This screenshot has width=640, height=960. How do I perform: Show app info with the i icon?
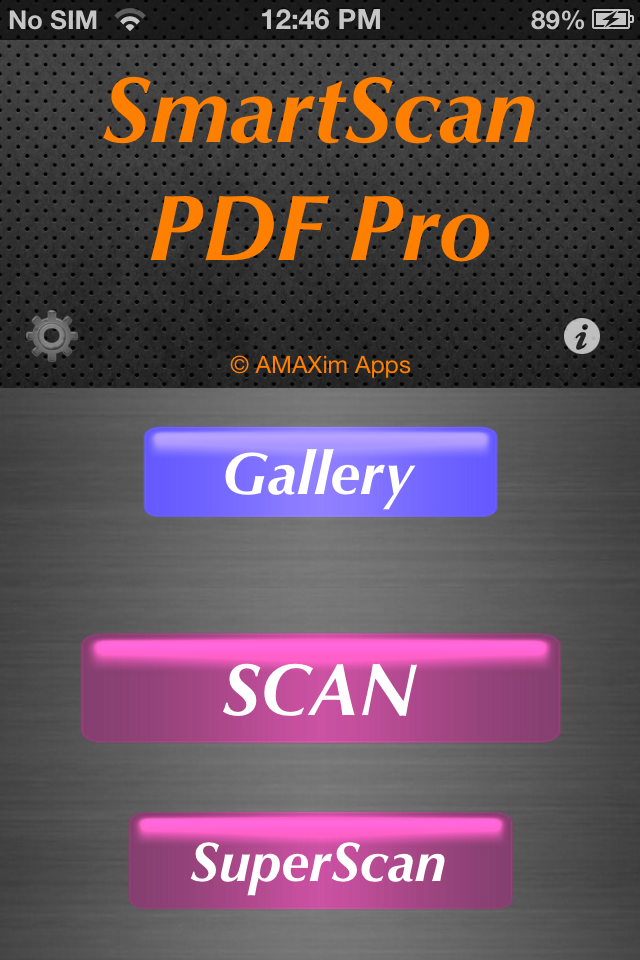click(582, 336)
